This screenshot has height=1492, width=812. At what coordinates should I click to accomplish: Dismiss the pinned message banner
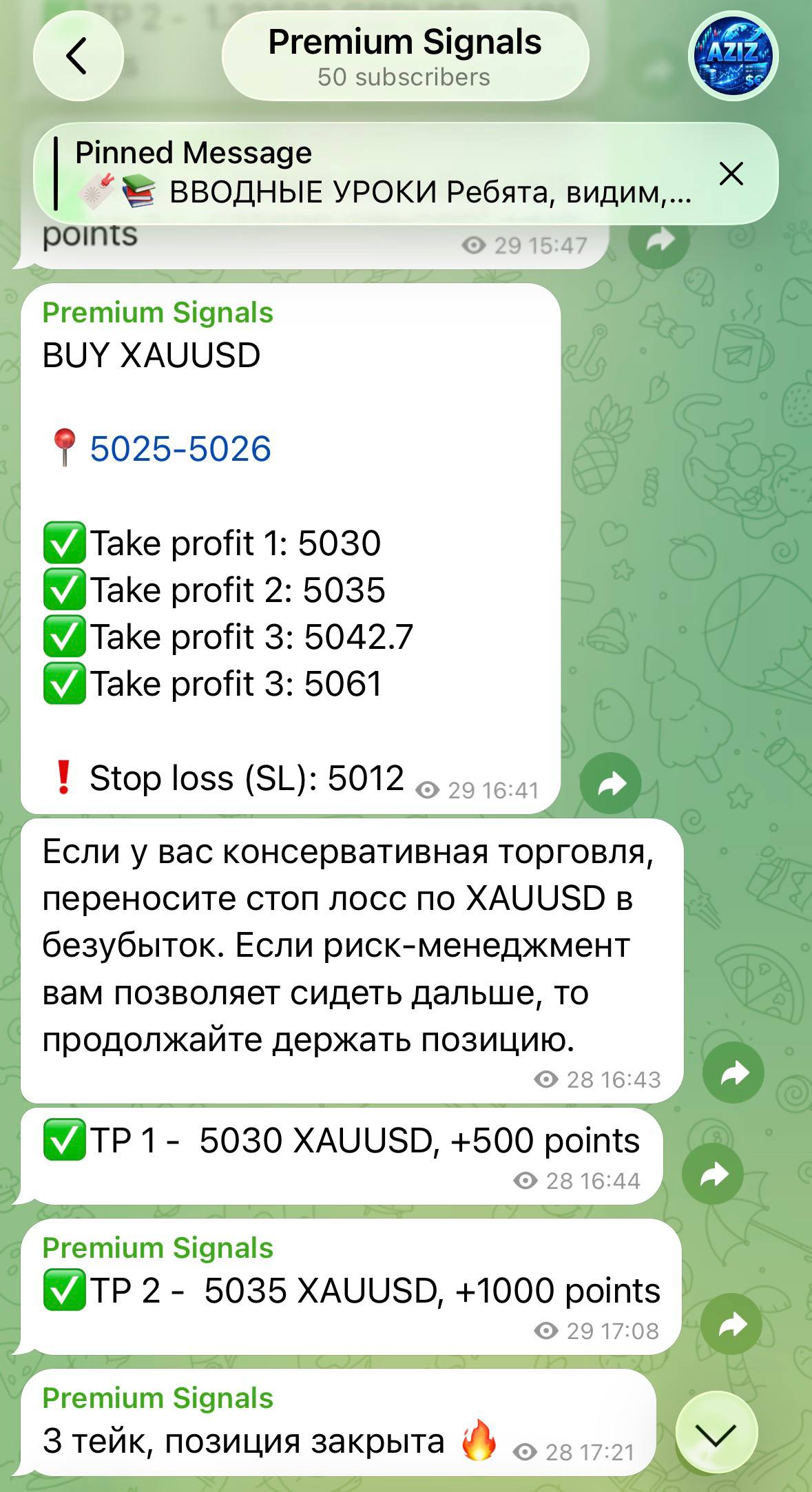[x=731, y=174]
